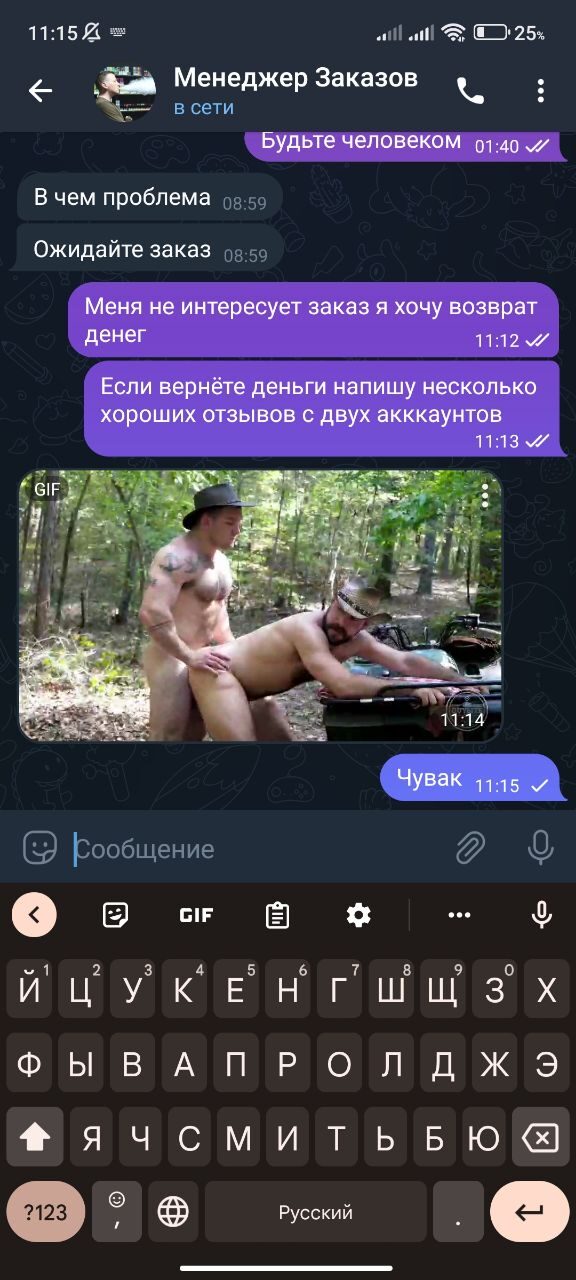Viewport: 576px width, 1280px height.
Task: Switch keyboard language with the globe key
Action: [x=173, y=1212]
